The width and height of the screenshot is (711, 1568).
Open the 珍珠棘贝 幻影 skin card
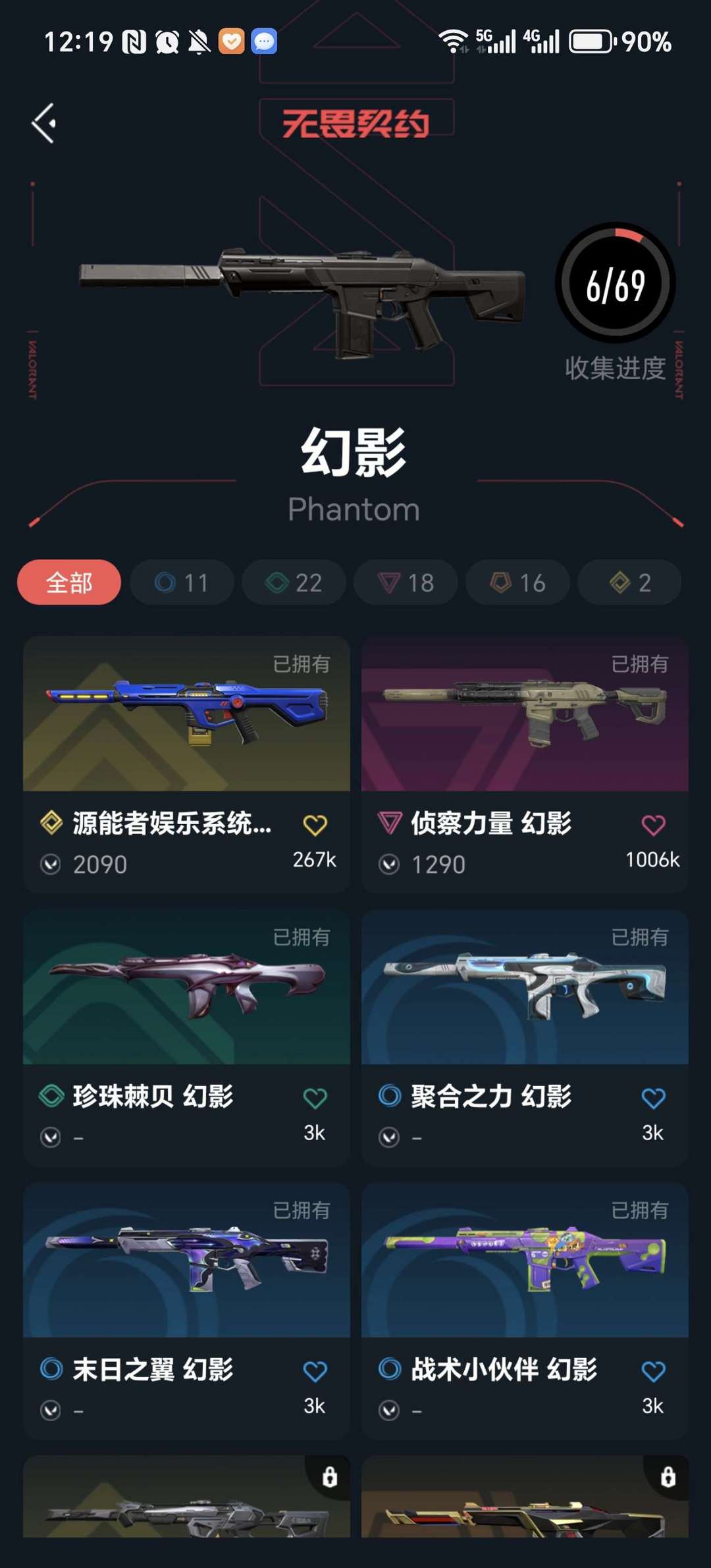coord(186,1037)
